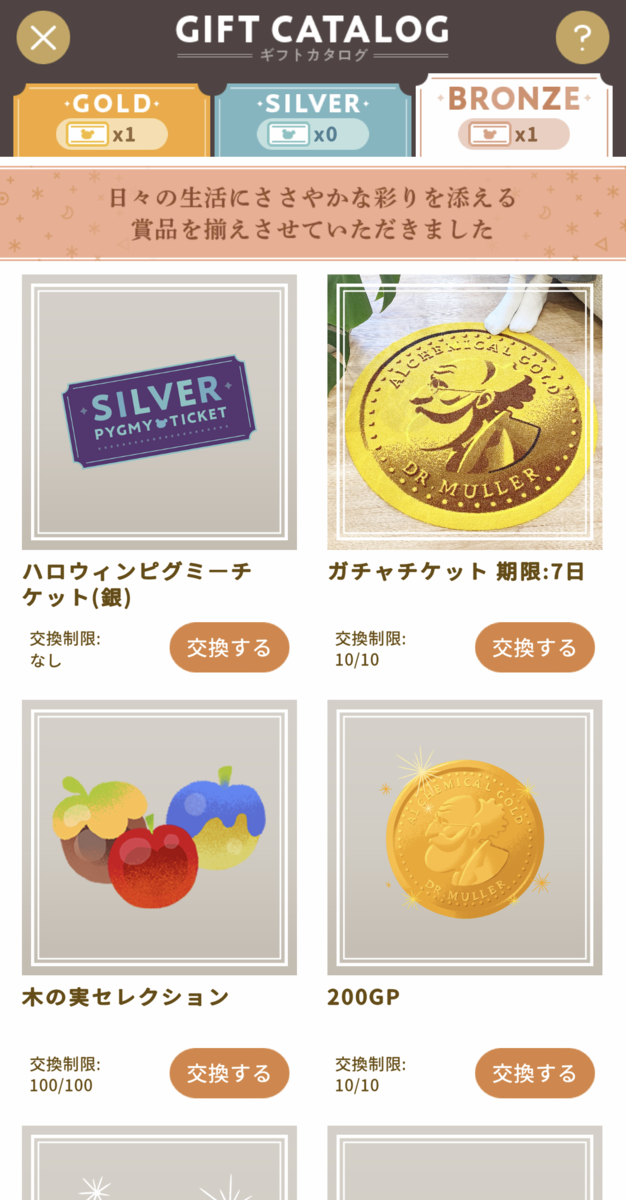Screen dimensions: 626x1200
Task: View the ガチャチケット item image
Action: [465, 412]
